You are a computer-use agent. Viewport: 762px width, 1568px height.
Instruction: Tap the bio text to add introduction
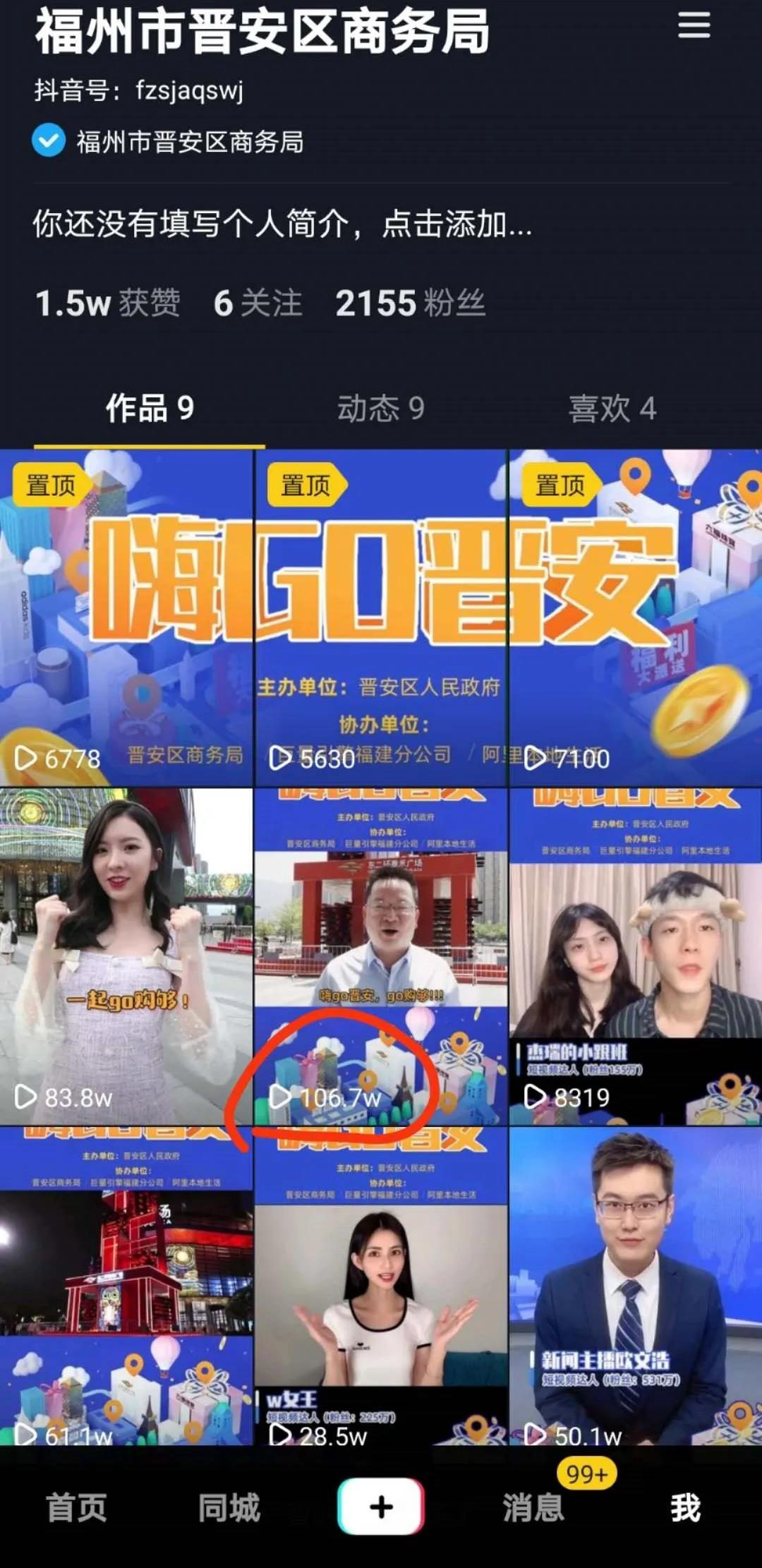point(282,224)
